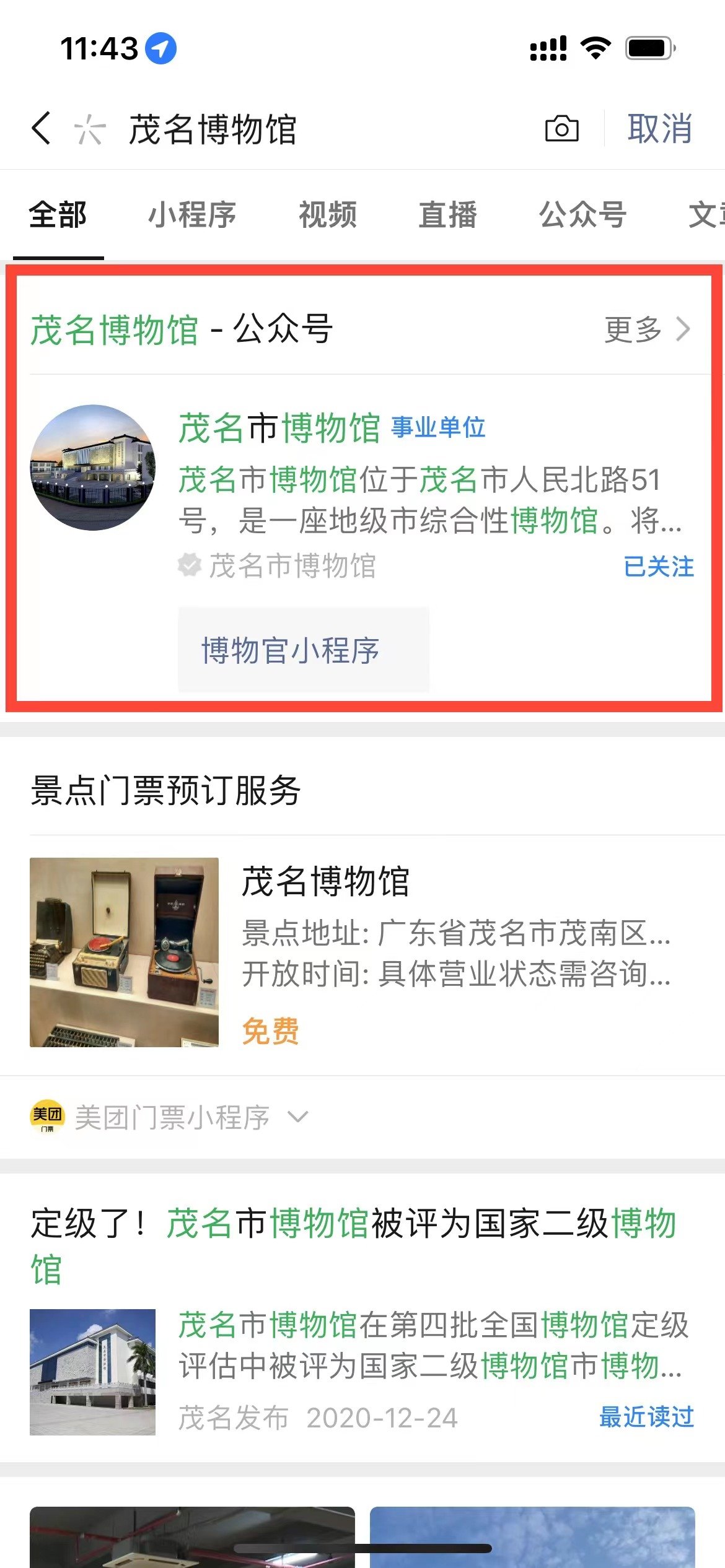Switch to the 视频 tab
This screenshot has height=1568, width=725.
[328, 215]
